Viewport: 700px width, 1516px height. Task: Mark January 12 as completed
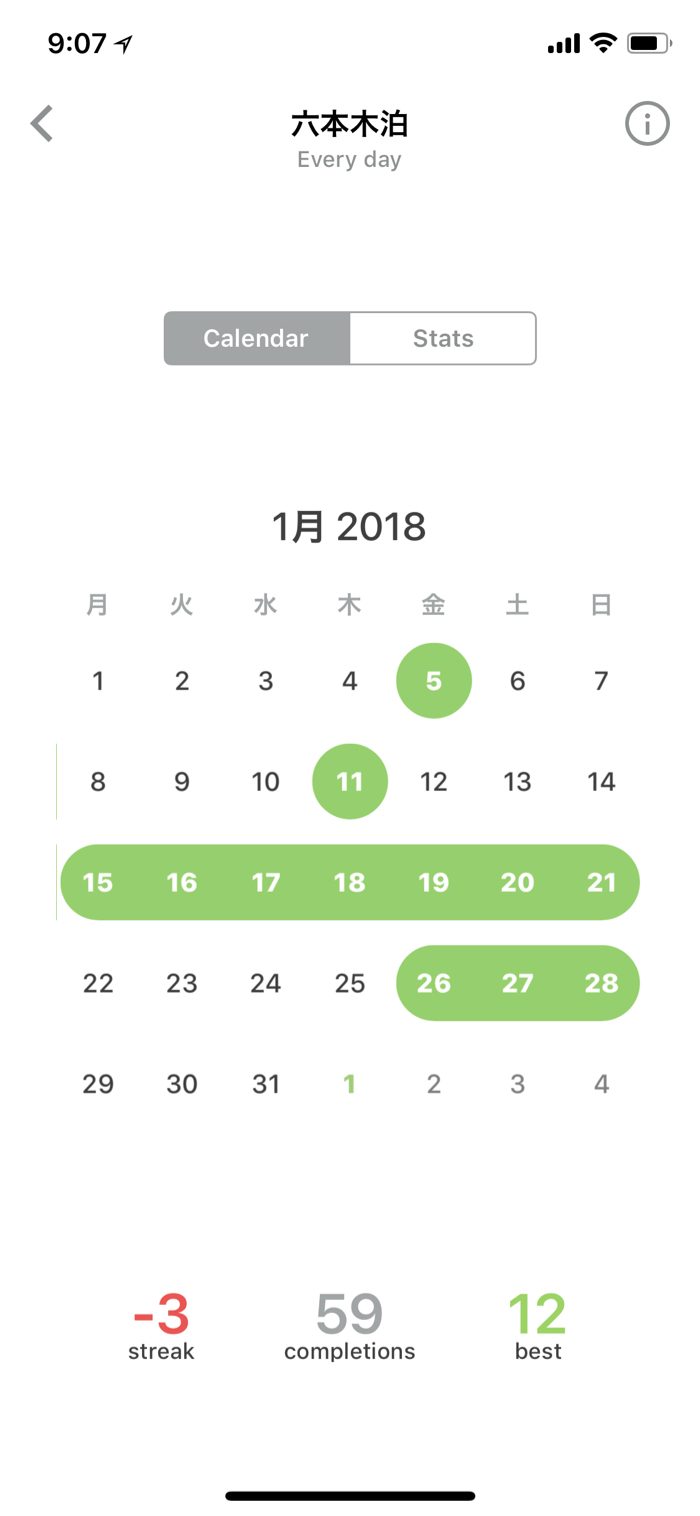pyautogui.click(x=434, y=782)
